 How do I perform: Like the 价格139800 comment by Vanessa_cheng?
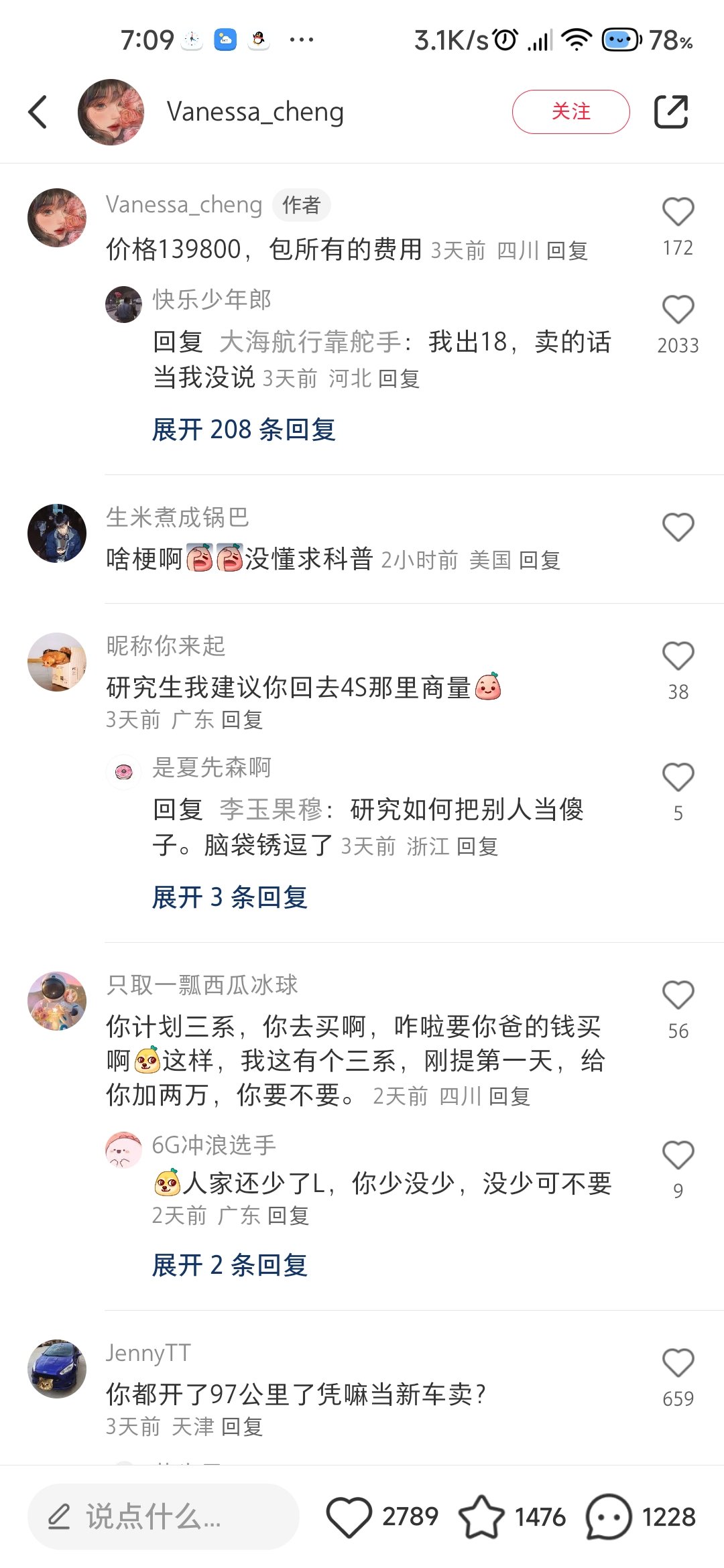[x=678, y=212]
